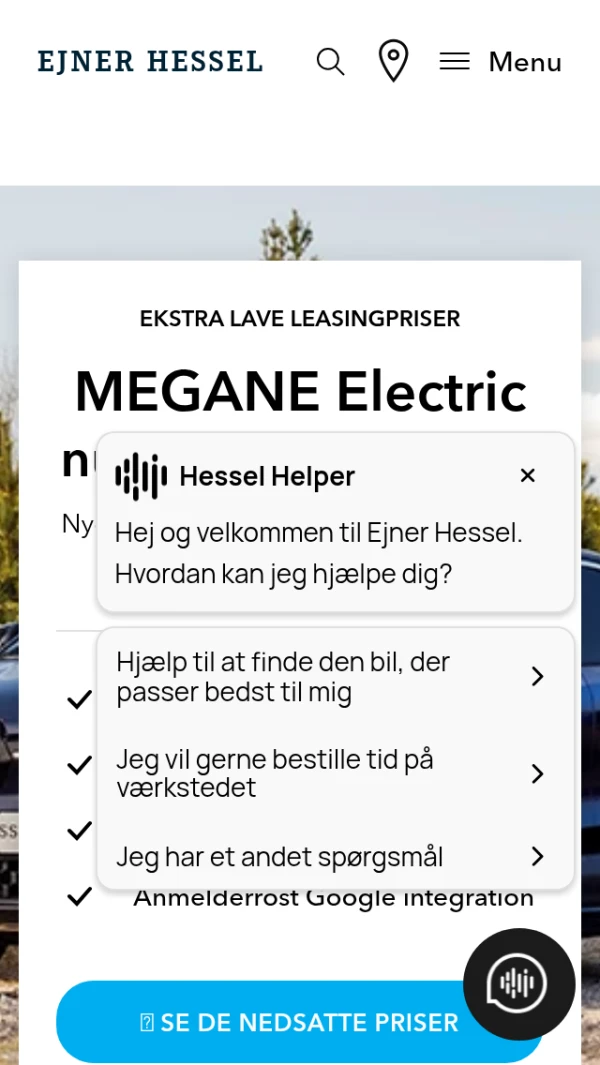Image resolution: width=600 pixels, height=1065 pixels.
Task: Open the hamburger Menu
Action: point(501,62)
